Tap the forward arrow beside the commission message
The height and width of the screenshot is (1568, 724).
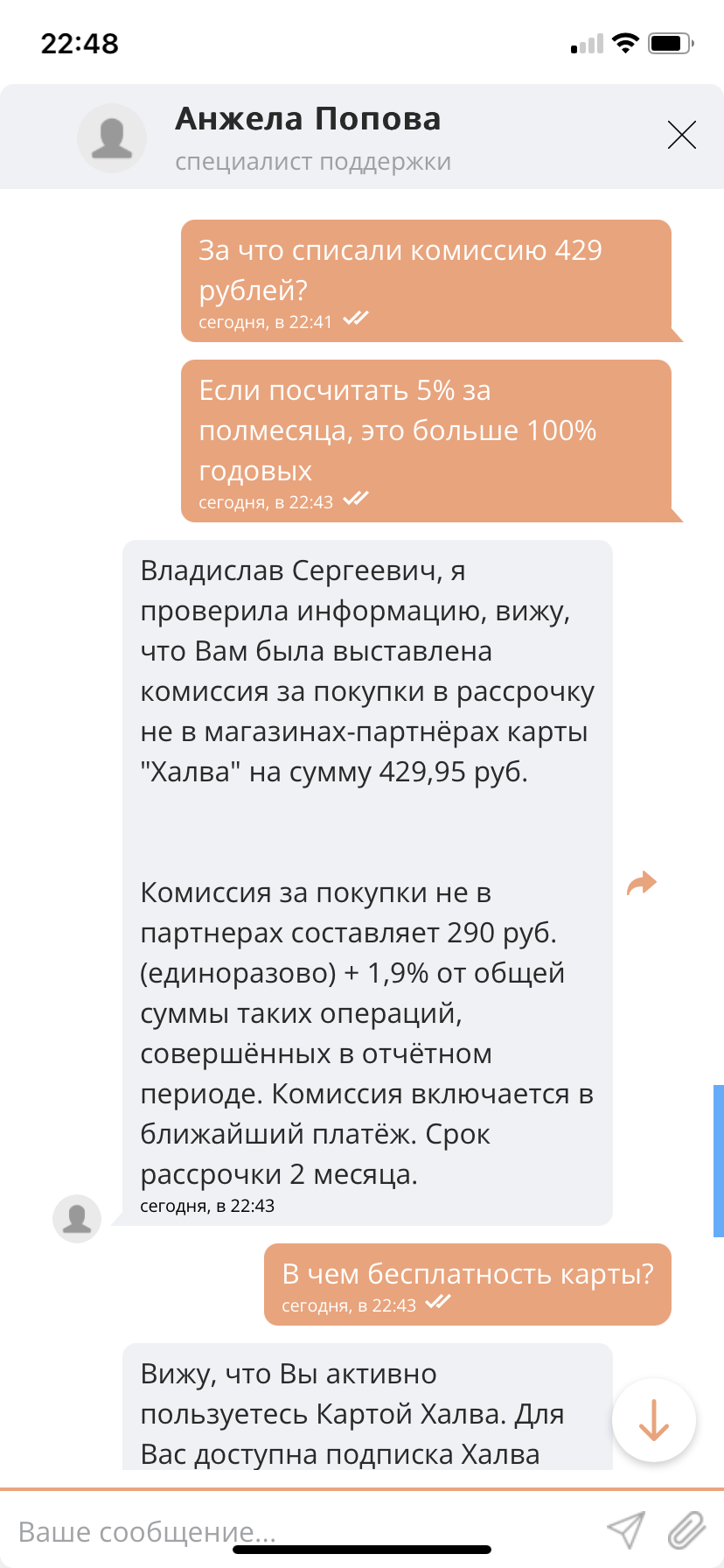pyautogui.click(x=642, y=883)
